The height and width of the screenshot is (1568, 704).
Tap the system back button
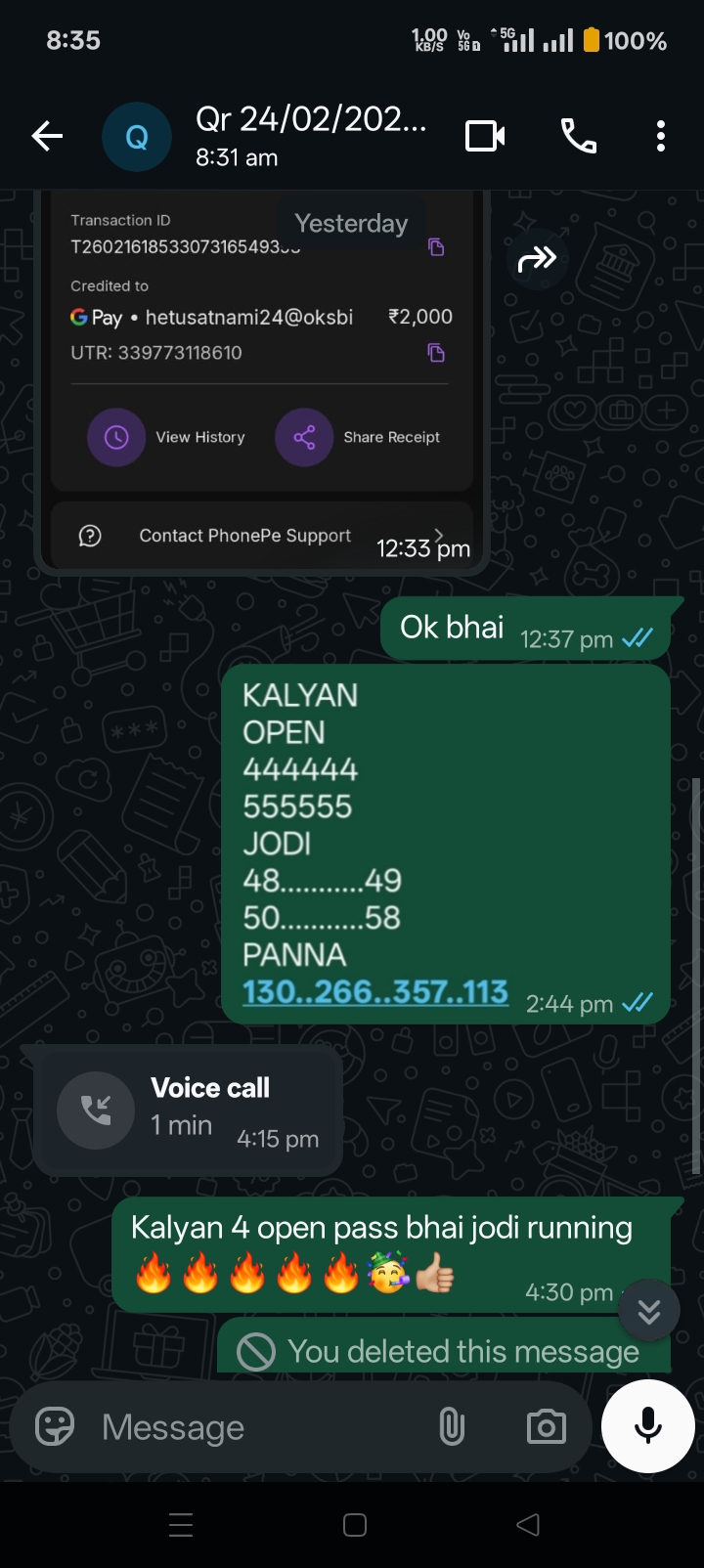(x=528, y=1524)
